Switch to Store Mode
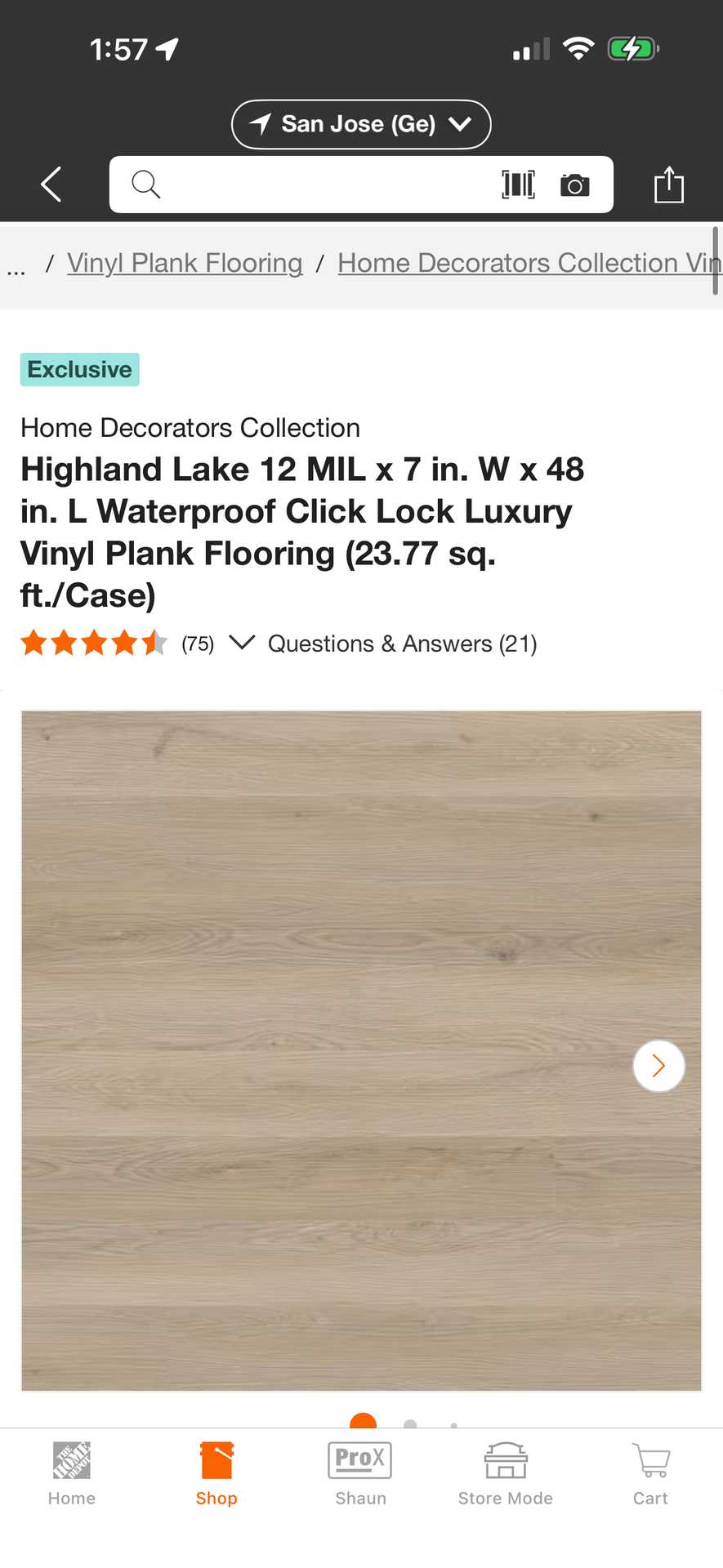Viewport: 723px width, 1568px height. [506, 1474]
